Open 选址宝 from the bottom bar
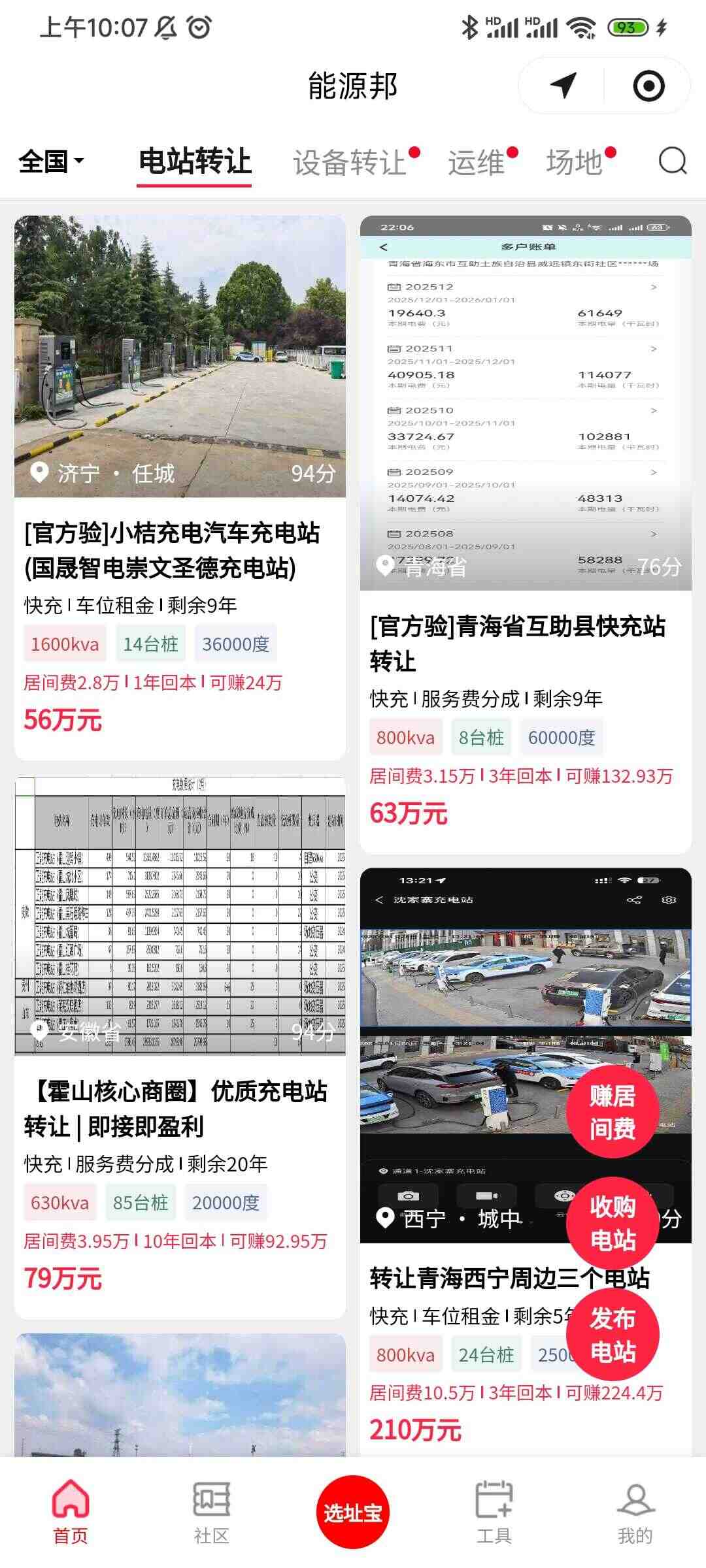 pos(353,1512)
